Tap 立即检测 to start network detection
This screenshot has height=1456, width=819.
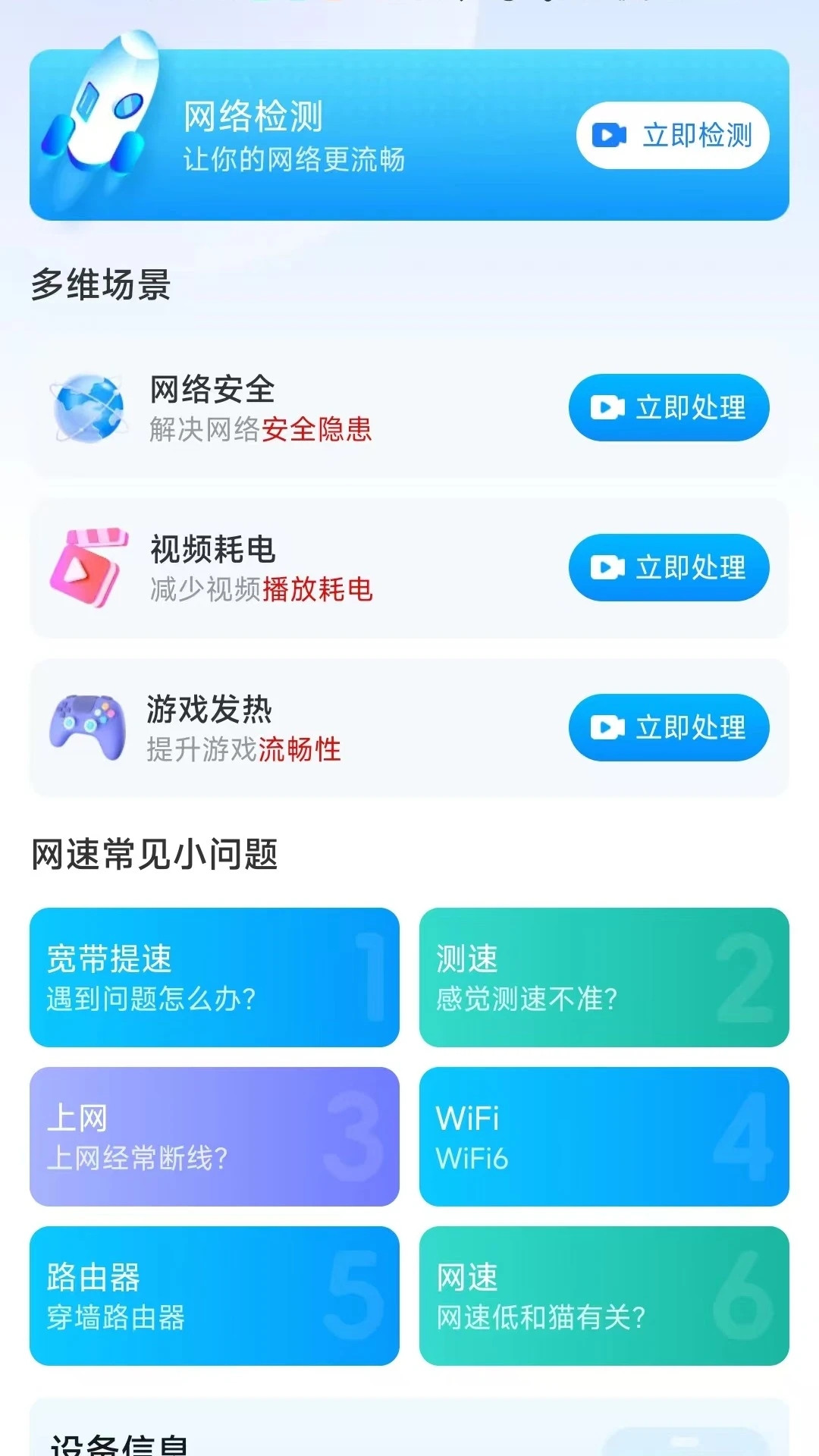pyautogui.click(x=671, y=136)
